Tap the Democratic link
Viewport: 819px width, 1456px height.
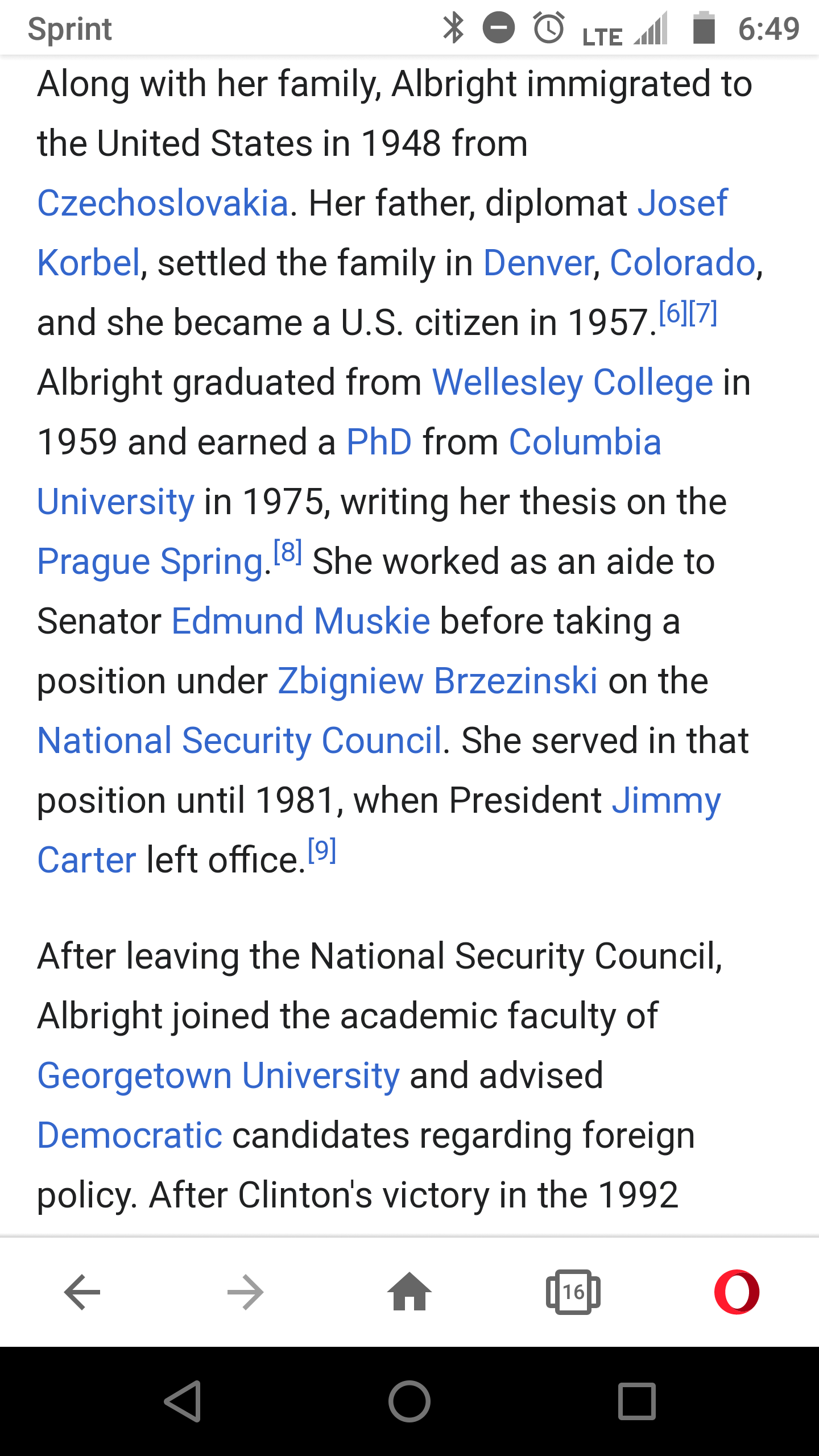tap(130, 1135)
